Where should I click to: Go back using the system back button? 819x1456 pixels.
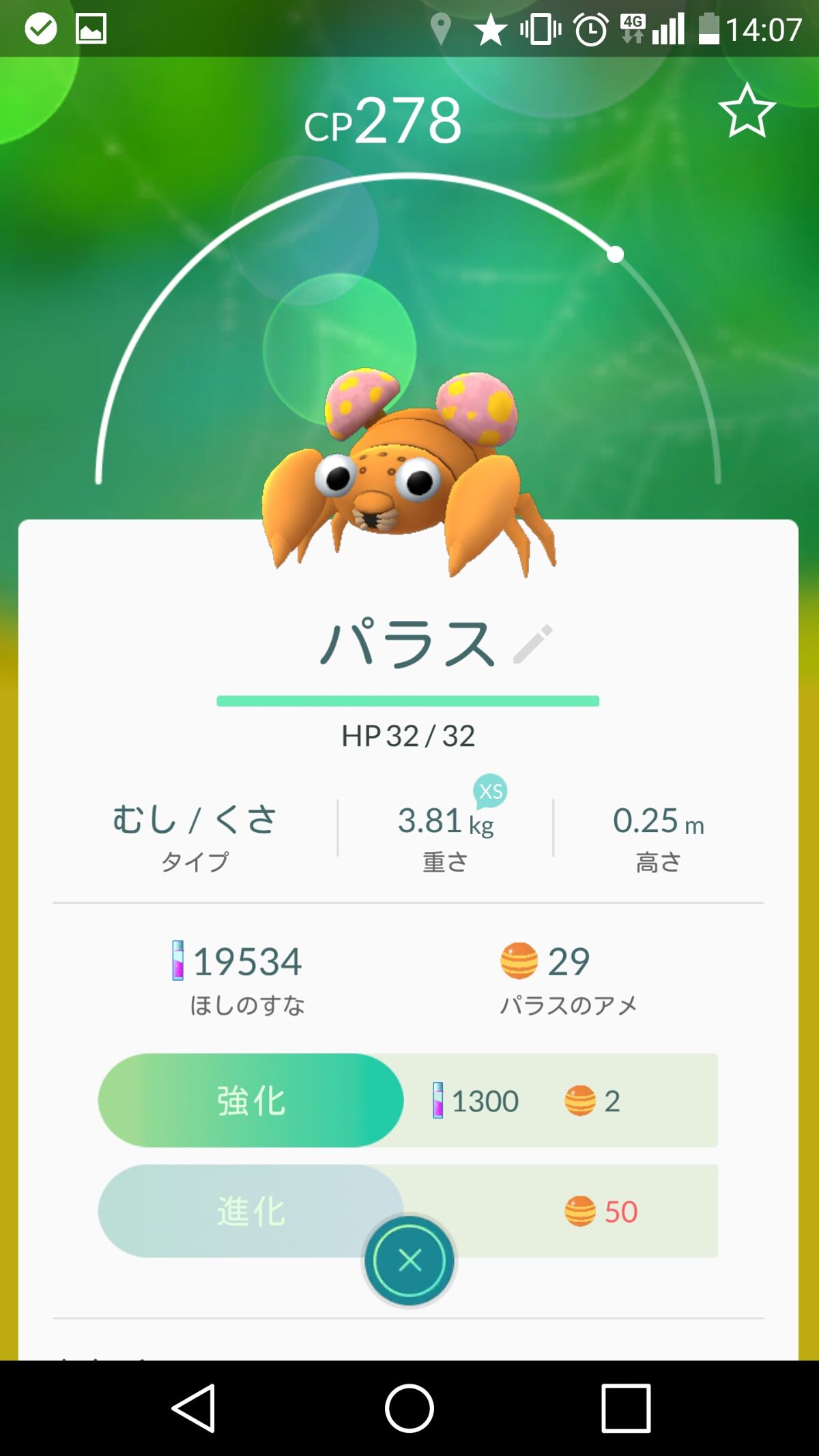[x=195, y=1408]
